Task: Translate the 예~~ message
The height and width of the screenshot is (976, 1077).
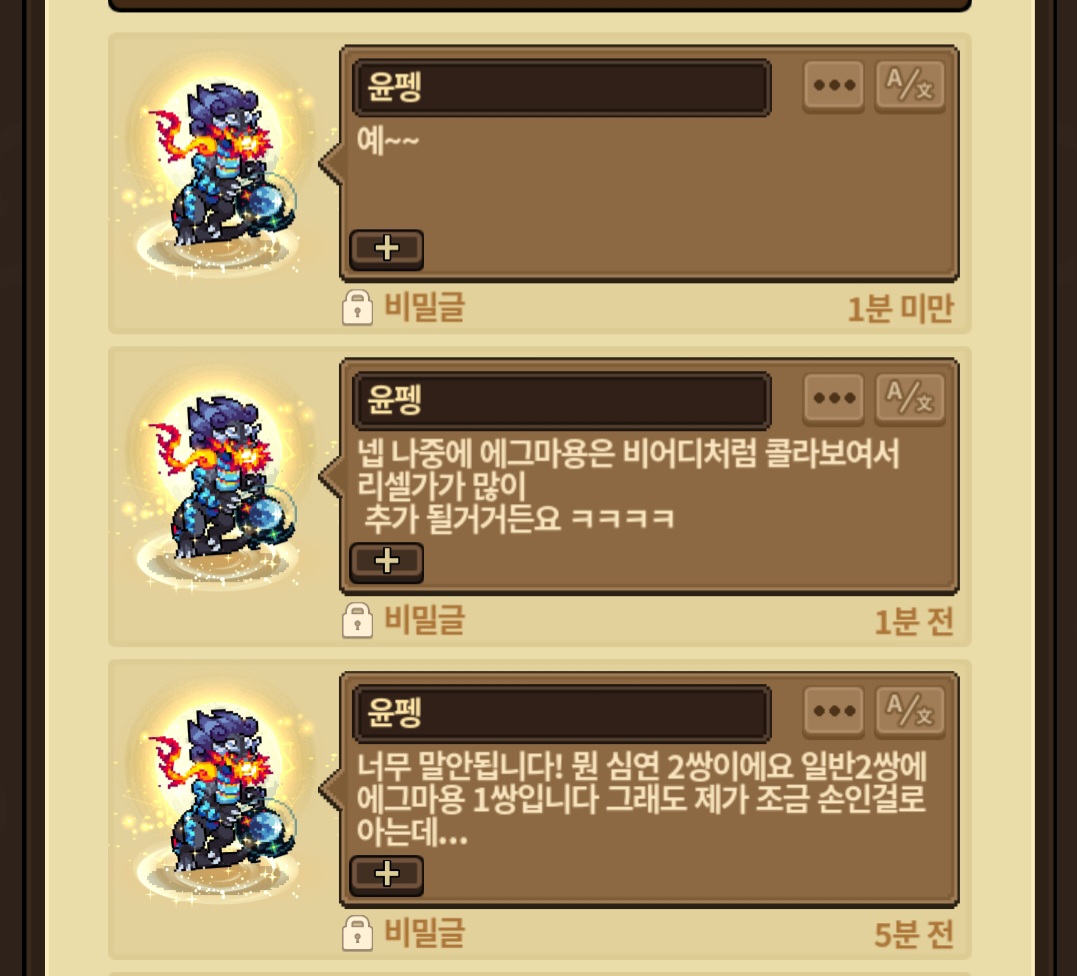Action: click(910, 87)
